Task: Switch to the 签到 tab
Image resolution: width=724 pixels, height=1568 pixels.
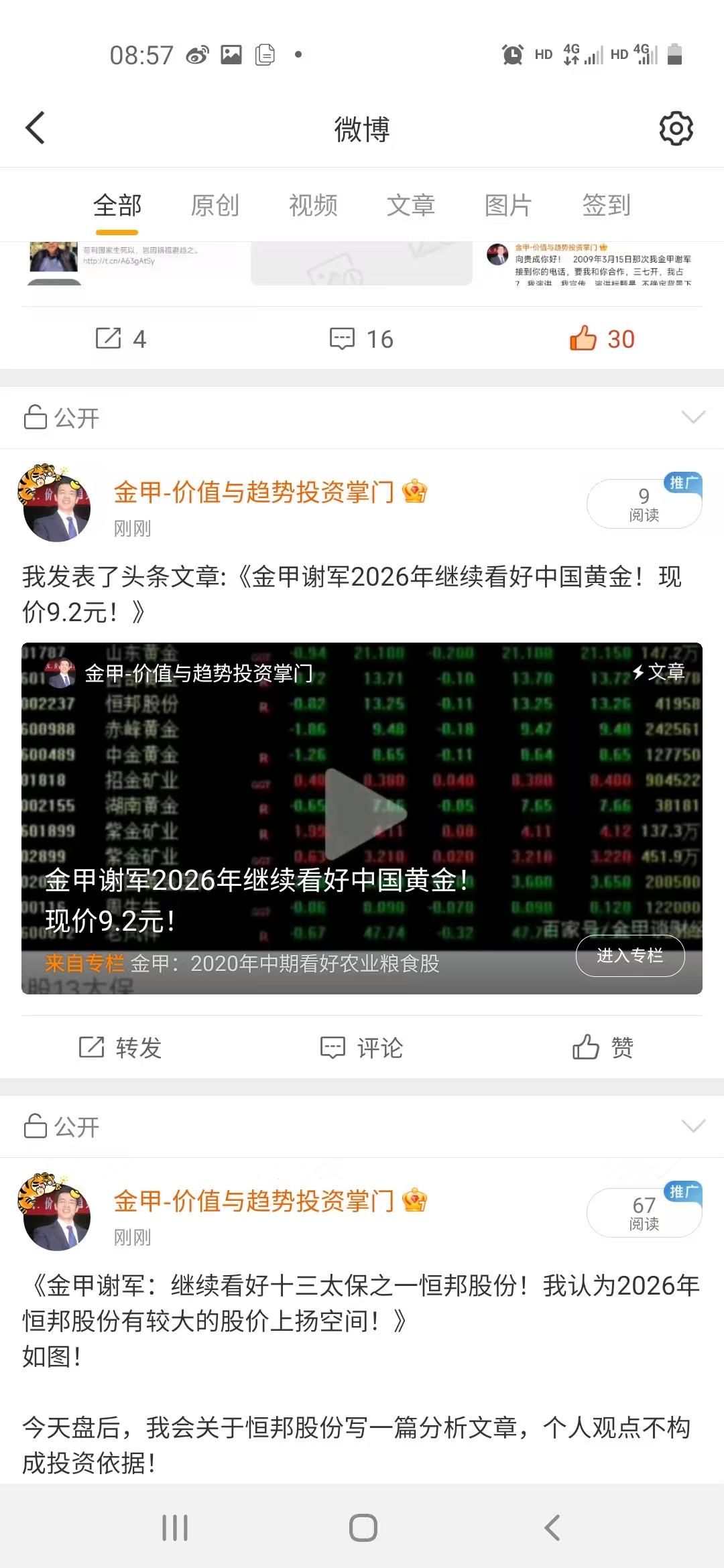Action: pos(606,205)
